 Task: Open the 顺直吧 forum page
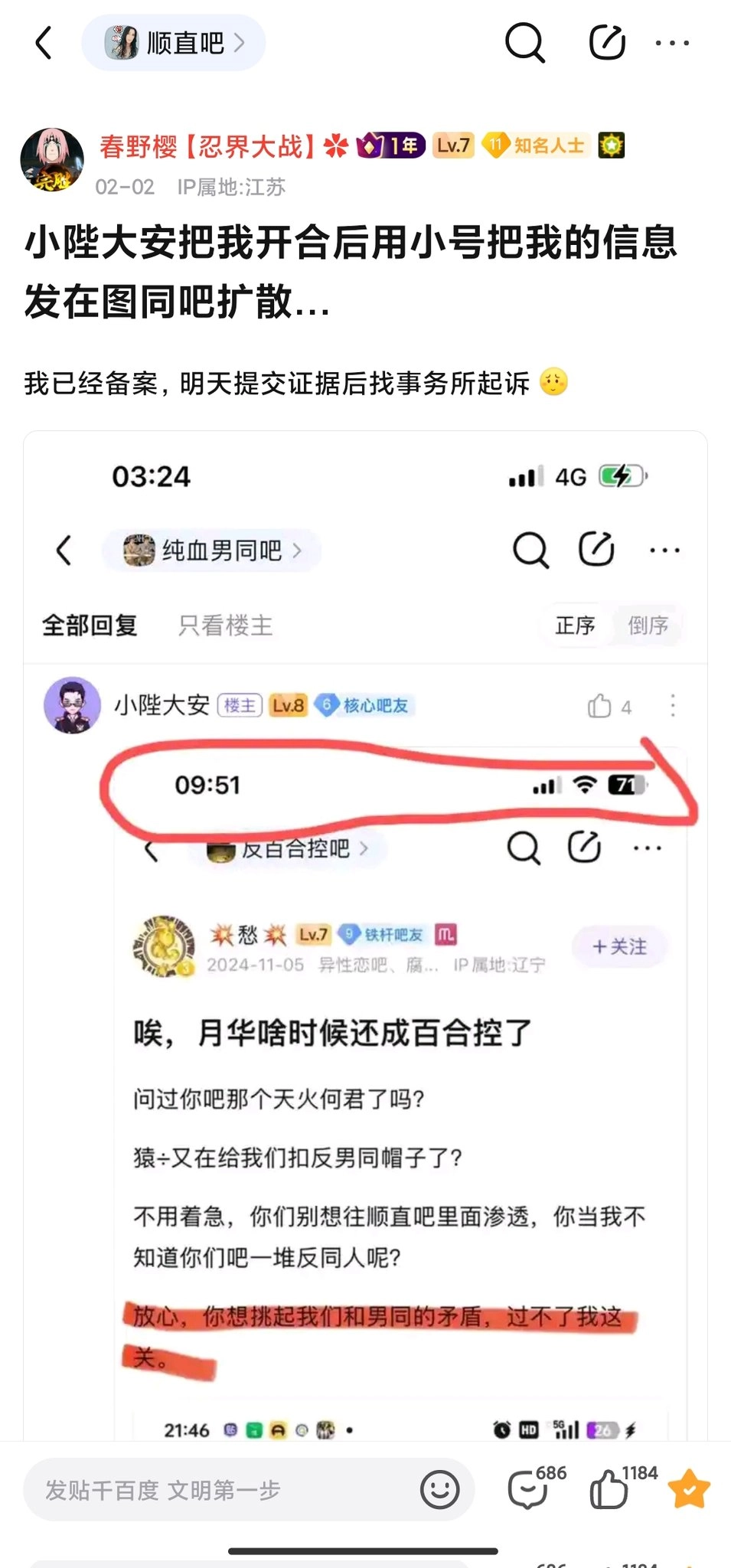(174, 43)
